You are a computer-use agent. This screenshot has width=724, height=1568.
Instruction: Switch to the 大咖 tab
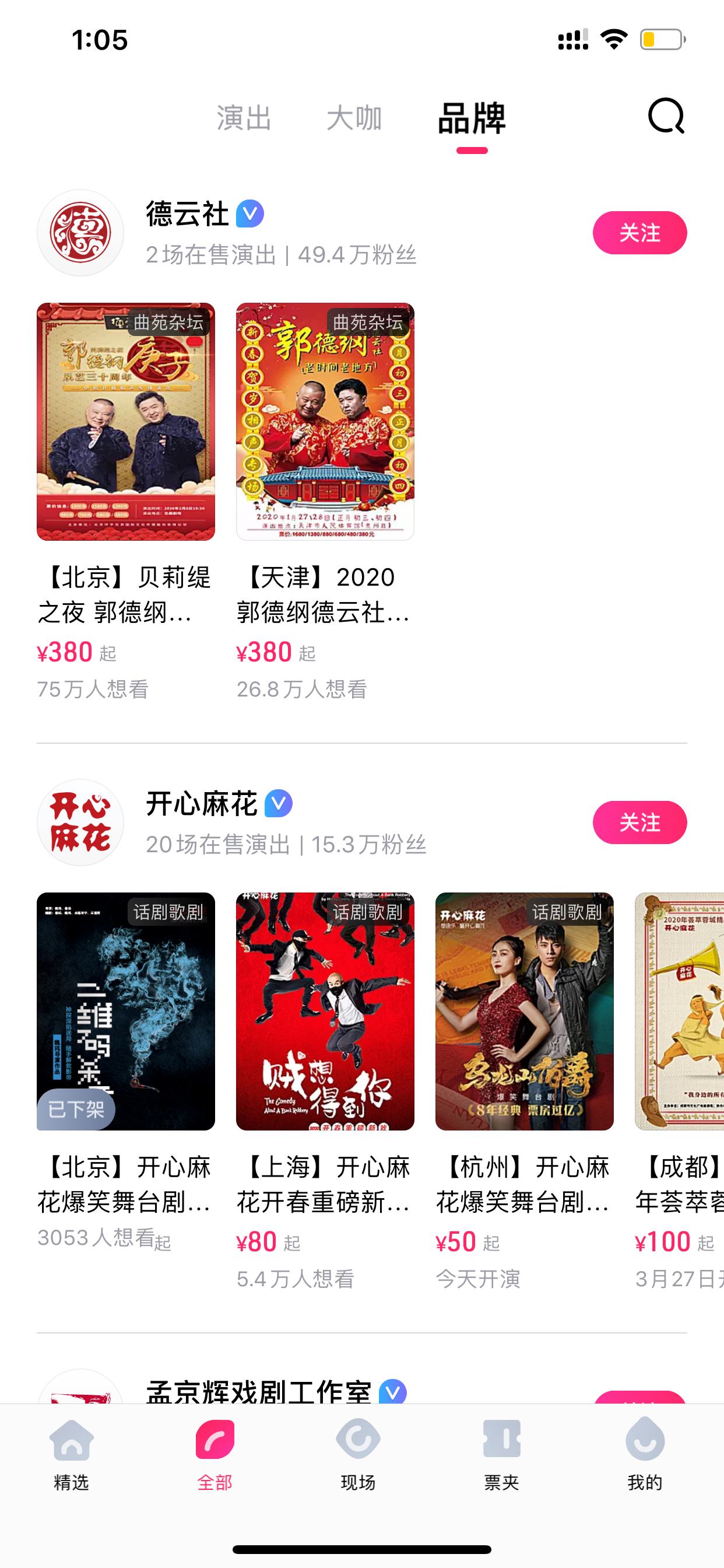pyautogui.click(x=354, y=117)
